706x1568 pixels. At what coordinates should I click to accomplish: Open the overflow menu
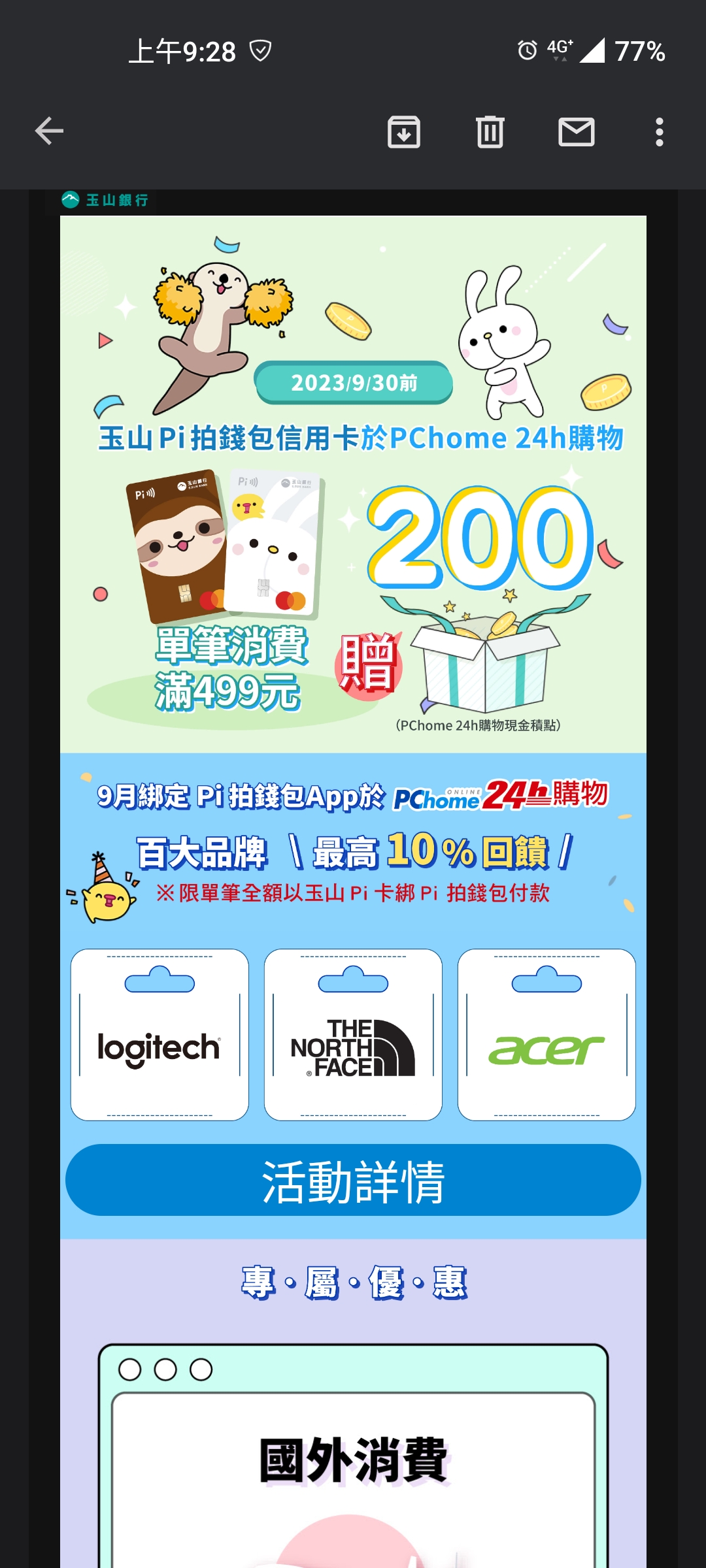tap(659, 132)
